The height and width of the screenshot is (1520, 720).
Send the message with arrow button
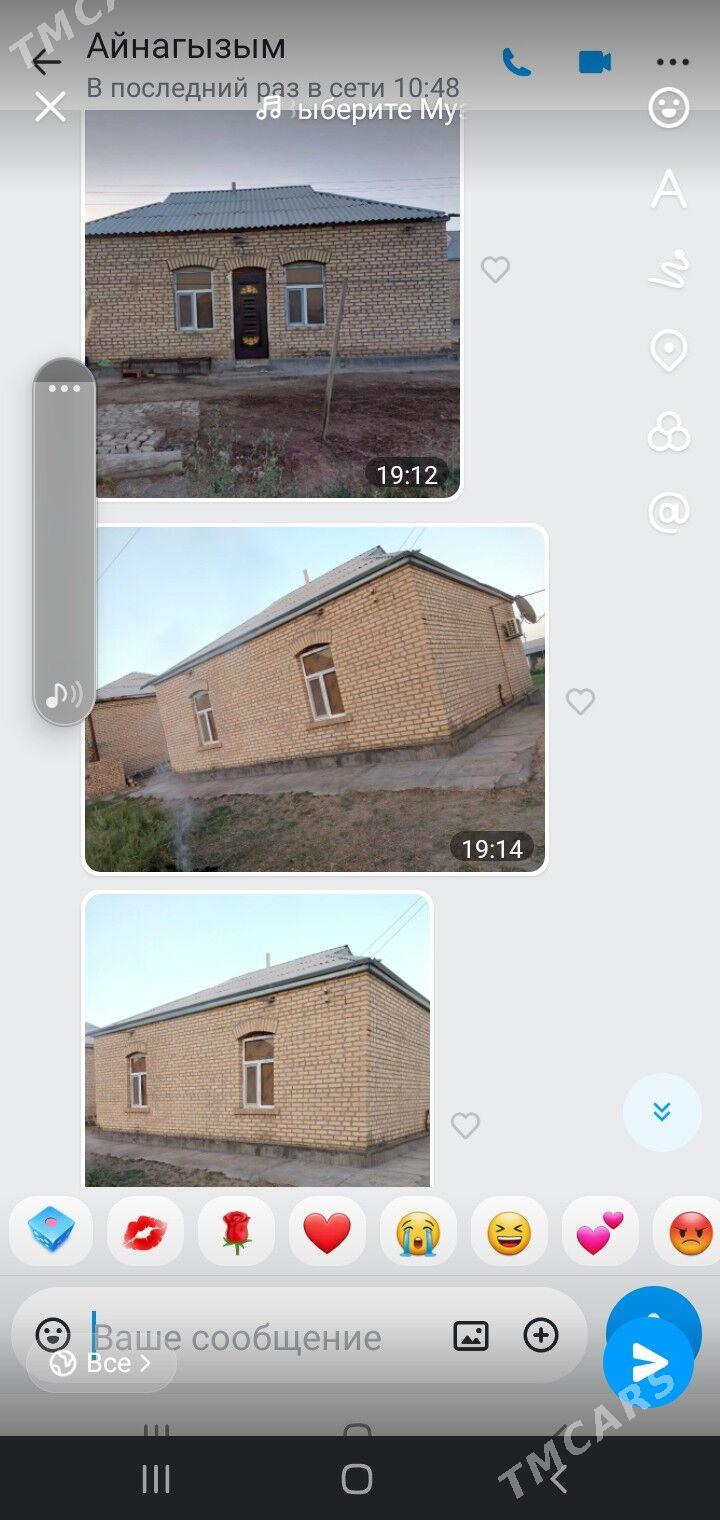pyautogui.click(x=648, y=1362)
